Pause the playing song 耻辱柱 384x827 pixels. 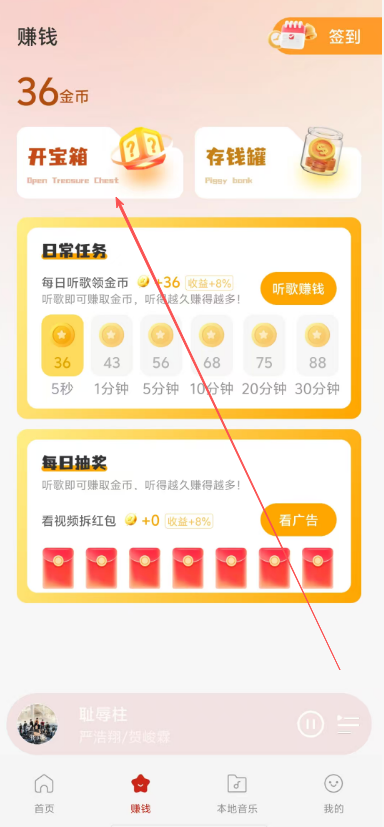[311, 724]
